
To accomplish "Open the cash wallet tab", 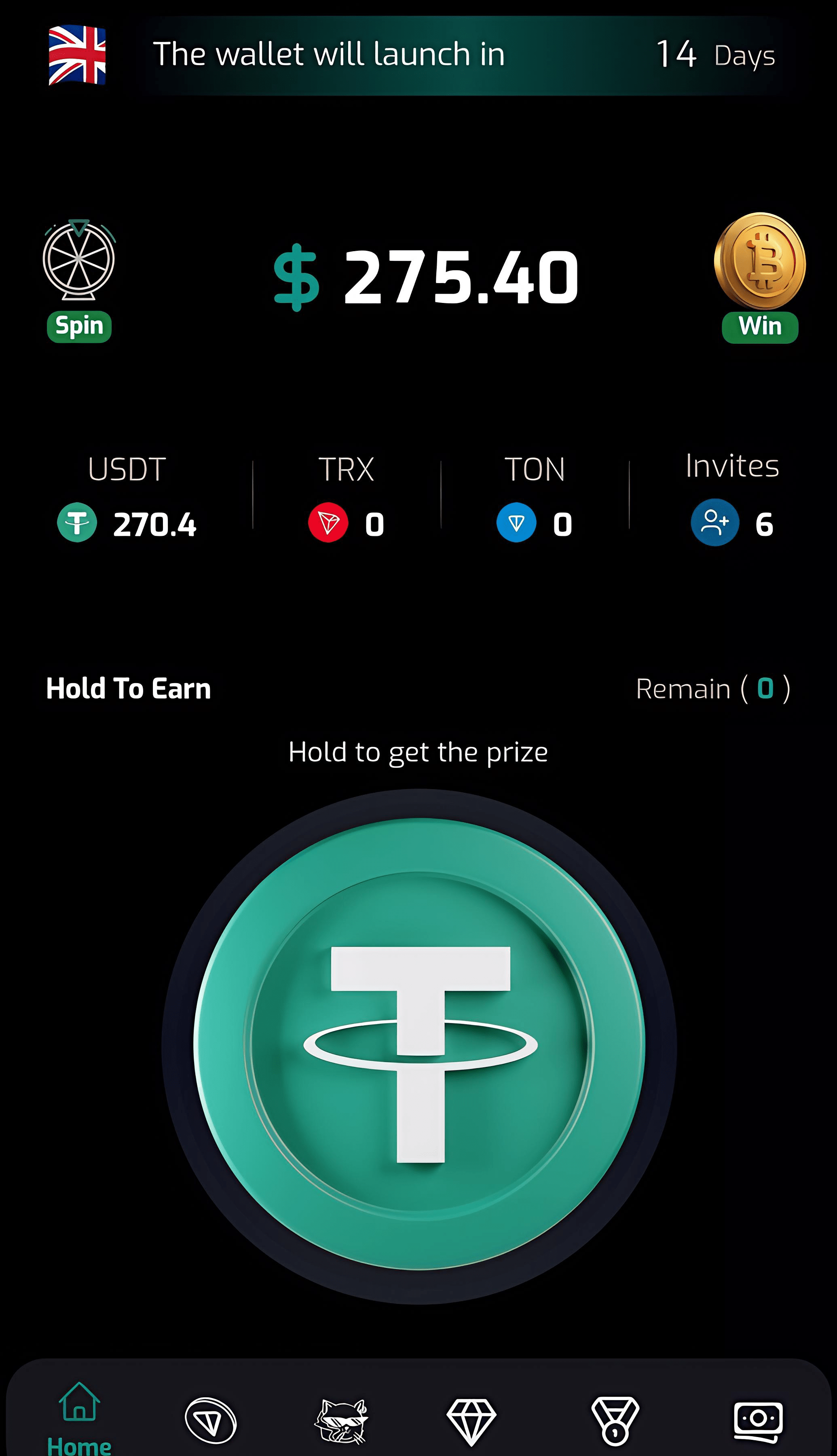I will click(x=758, y=1421).
